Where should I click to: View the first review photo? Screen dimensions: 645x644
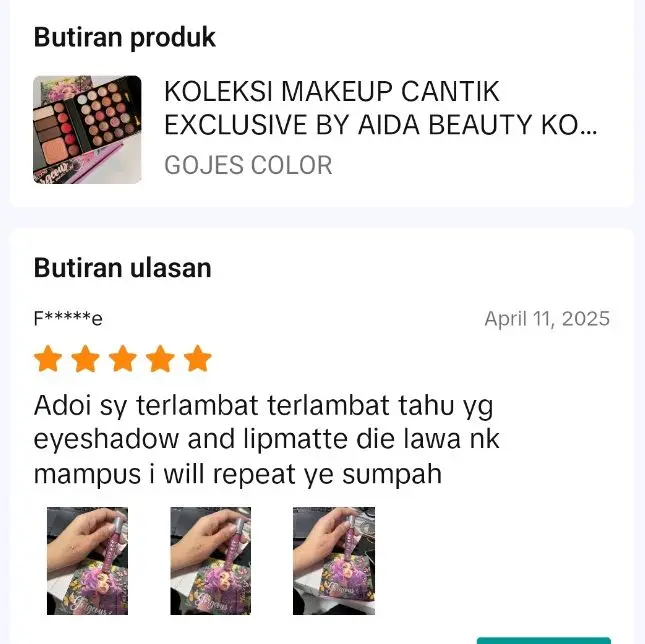click(x=88, y=560)
